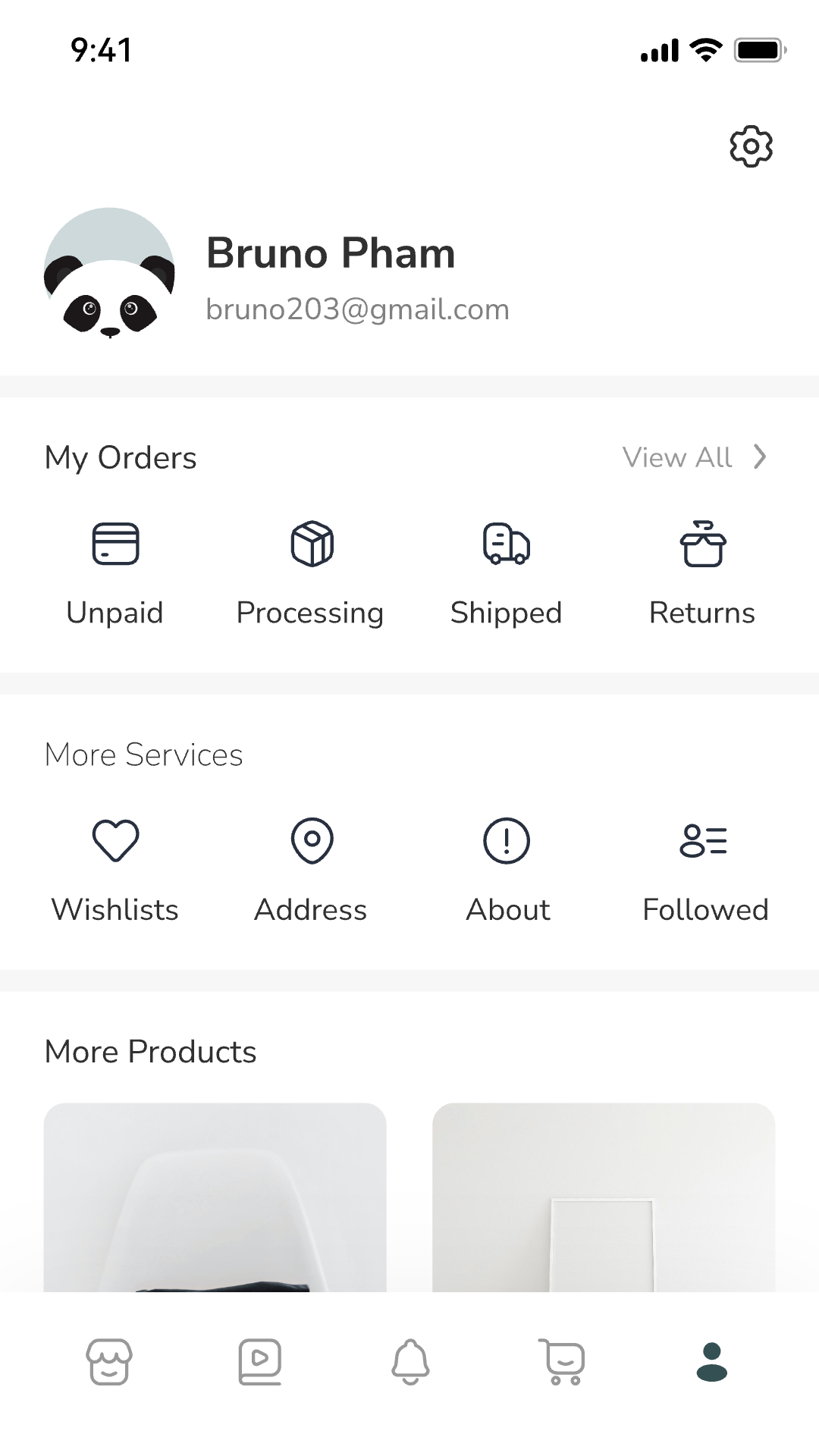Open Unpaid orders
This screenshot has height=1456, width=819.
pos(115,573)
